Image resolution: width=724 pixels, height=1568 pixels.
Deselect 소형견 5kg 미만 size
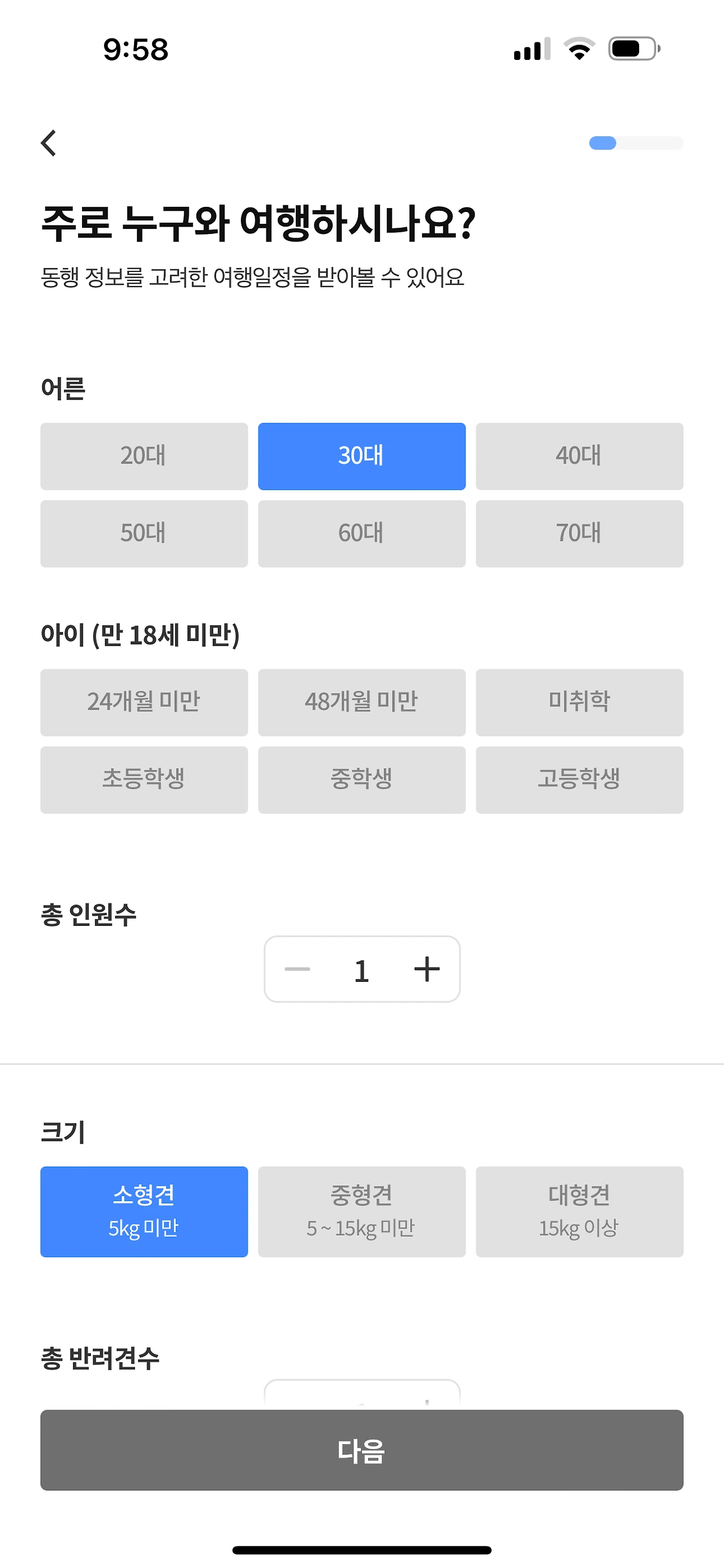(144, 1211)
